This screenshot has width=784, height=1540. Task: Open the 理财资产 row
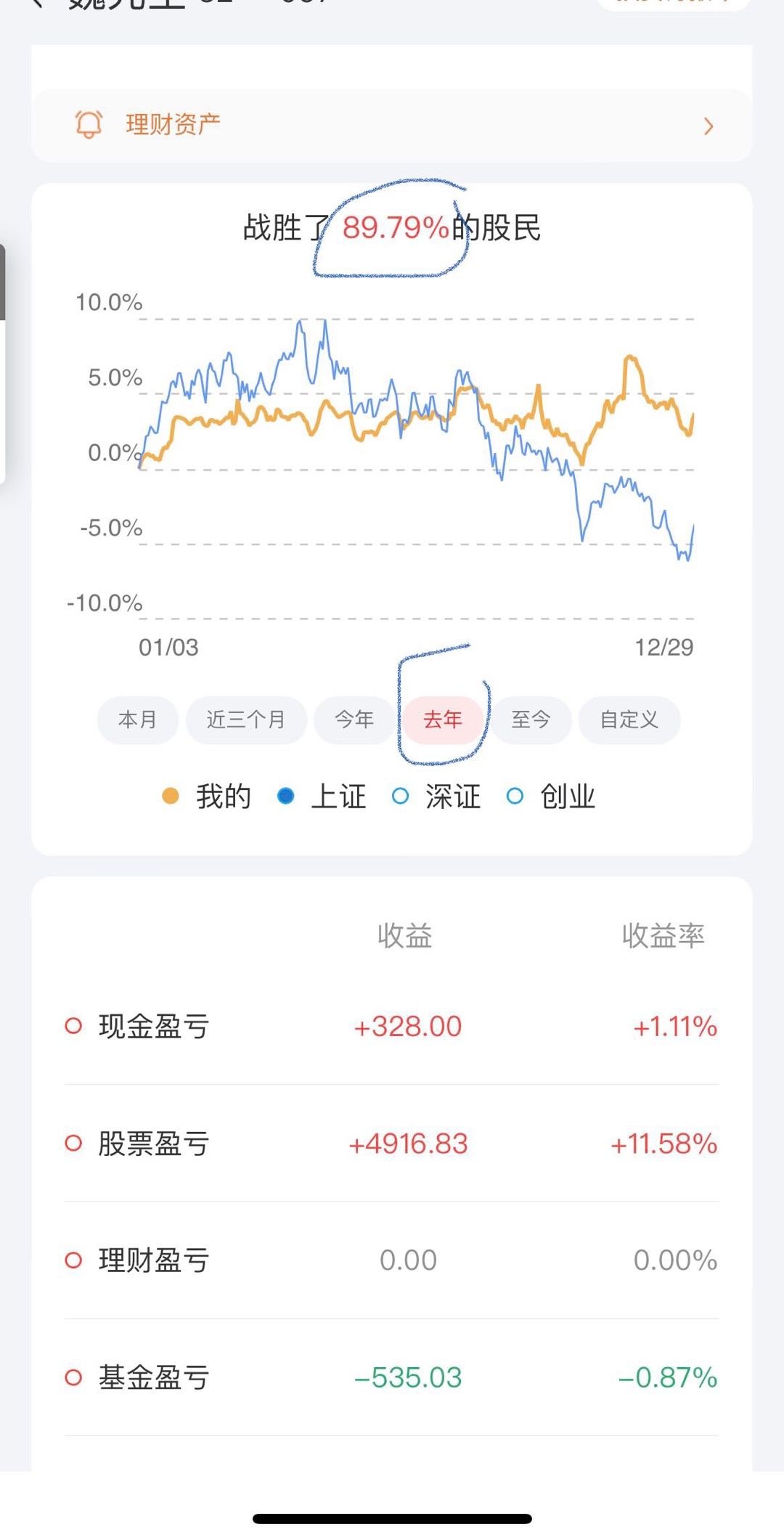(x=391, y=126)
